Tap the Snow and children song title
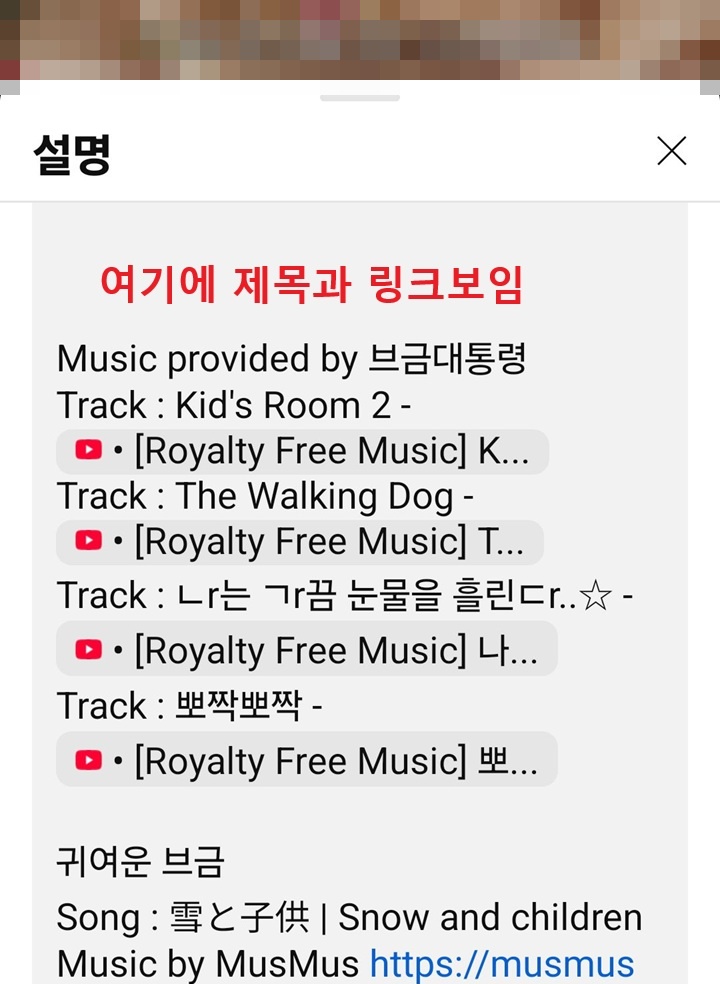Image resolution: width=720 pixels, height=984 pixels. [350, 916]
